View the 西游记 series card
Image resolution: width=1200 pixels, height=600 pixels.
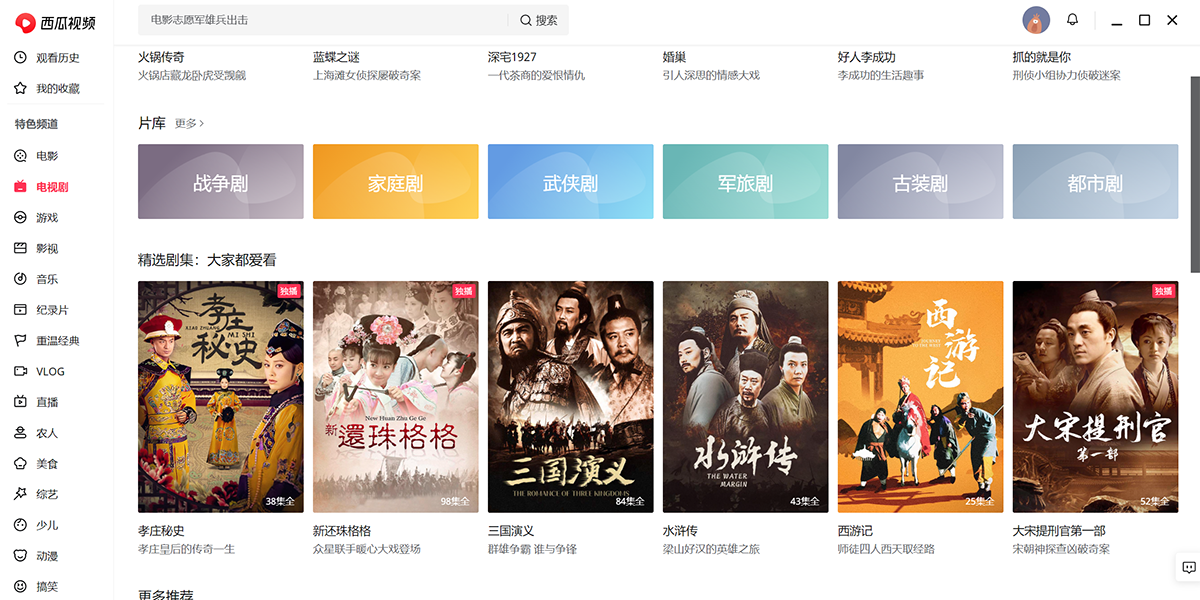(x=920, y=396)
